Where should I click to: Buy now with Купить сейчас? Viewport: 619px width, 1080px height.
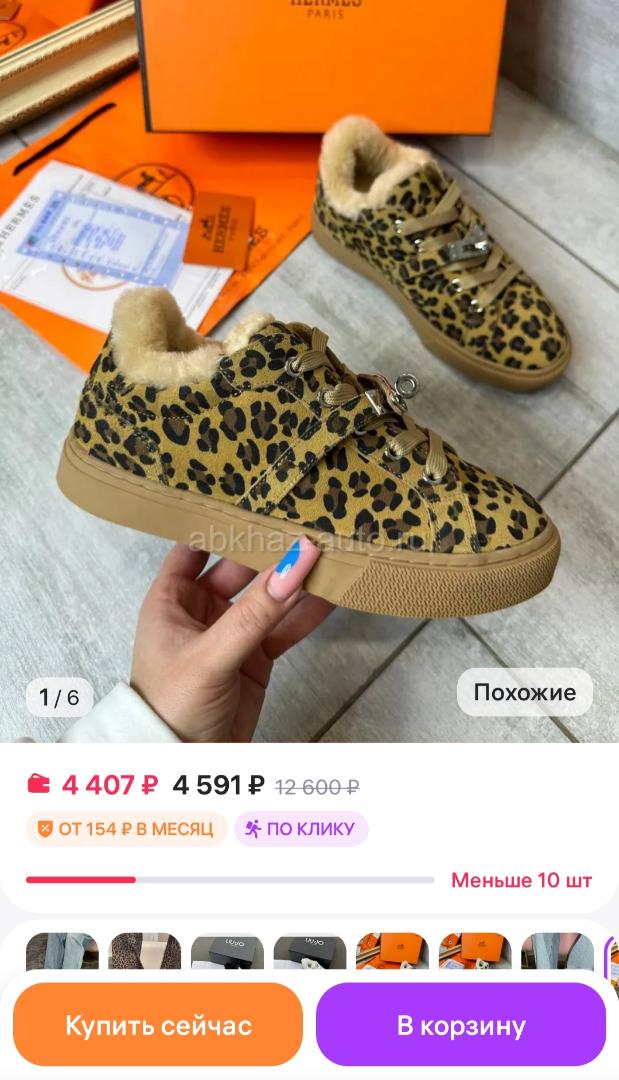[x=158, y=1025]
